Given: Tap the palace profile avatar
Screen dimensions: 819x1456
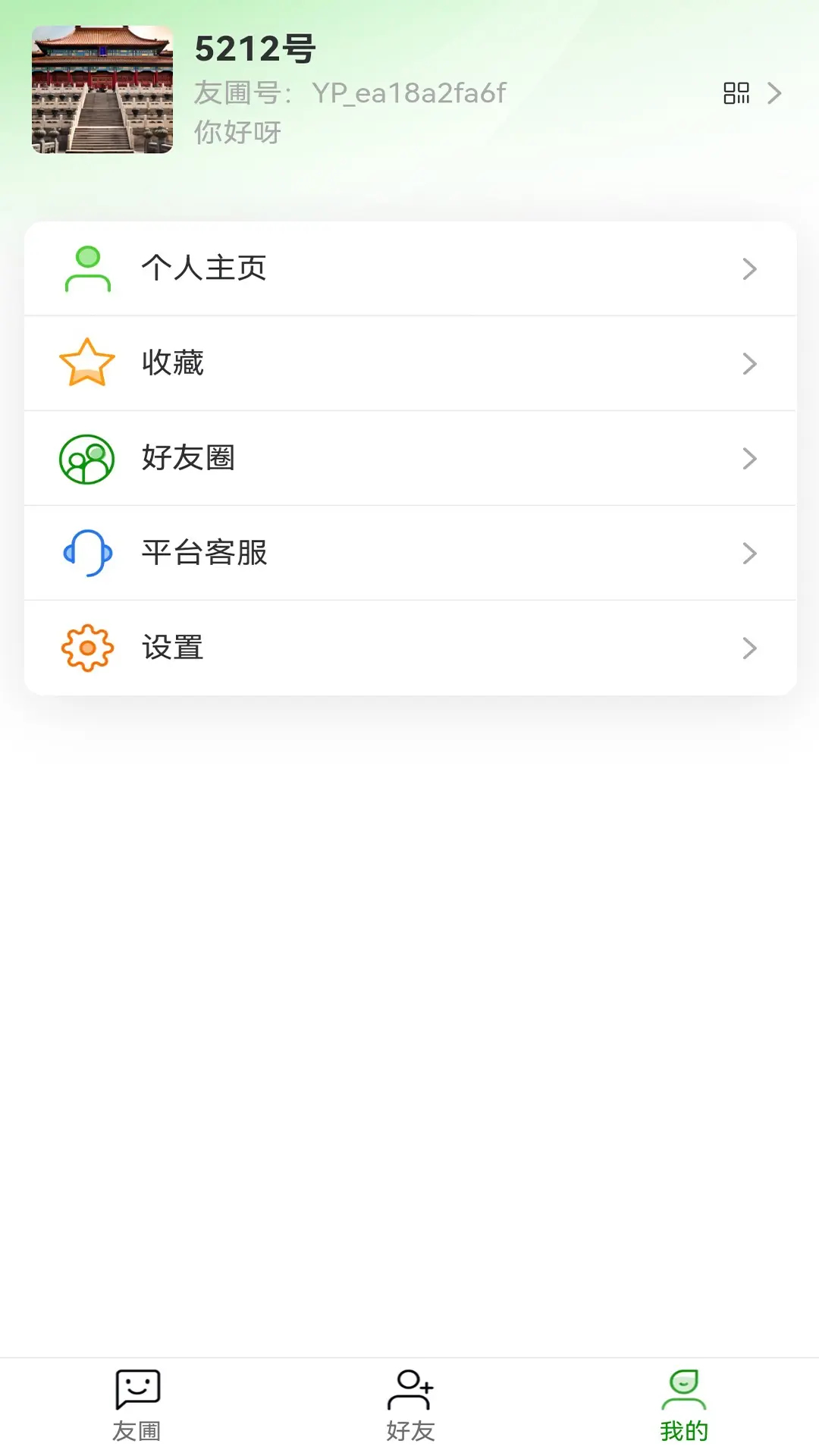Looking at the screenshot, I should (102, 89).
